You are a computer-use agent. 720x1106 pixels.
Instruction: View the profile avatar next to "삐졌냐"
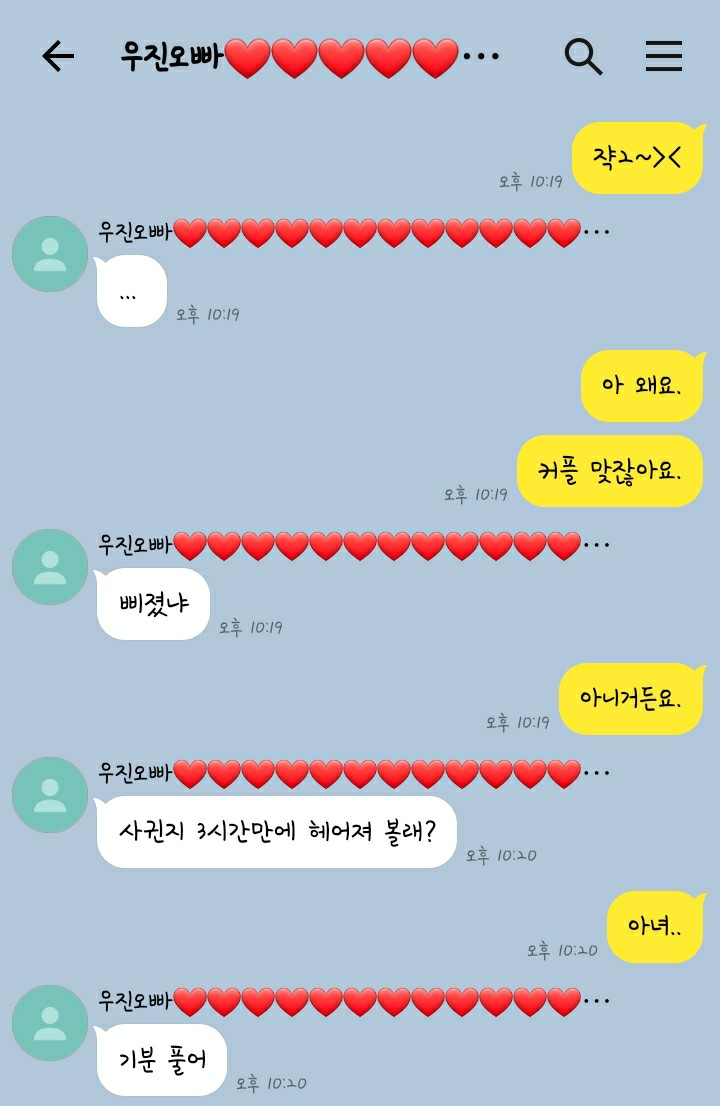(x=50, y=567)
